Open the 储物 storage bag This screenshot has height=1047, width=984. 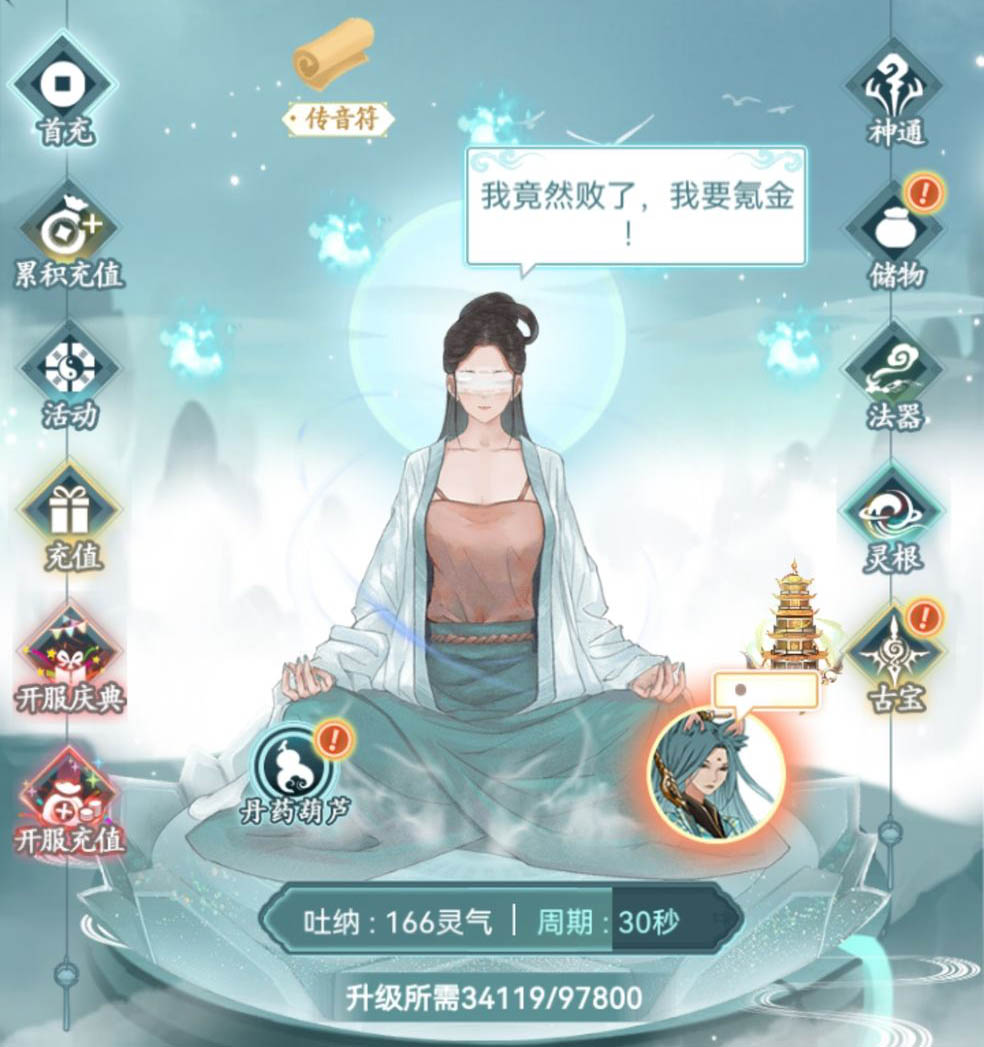click(x=893, y=229)
